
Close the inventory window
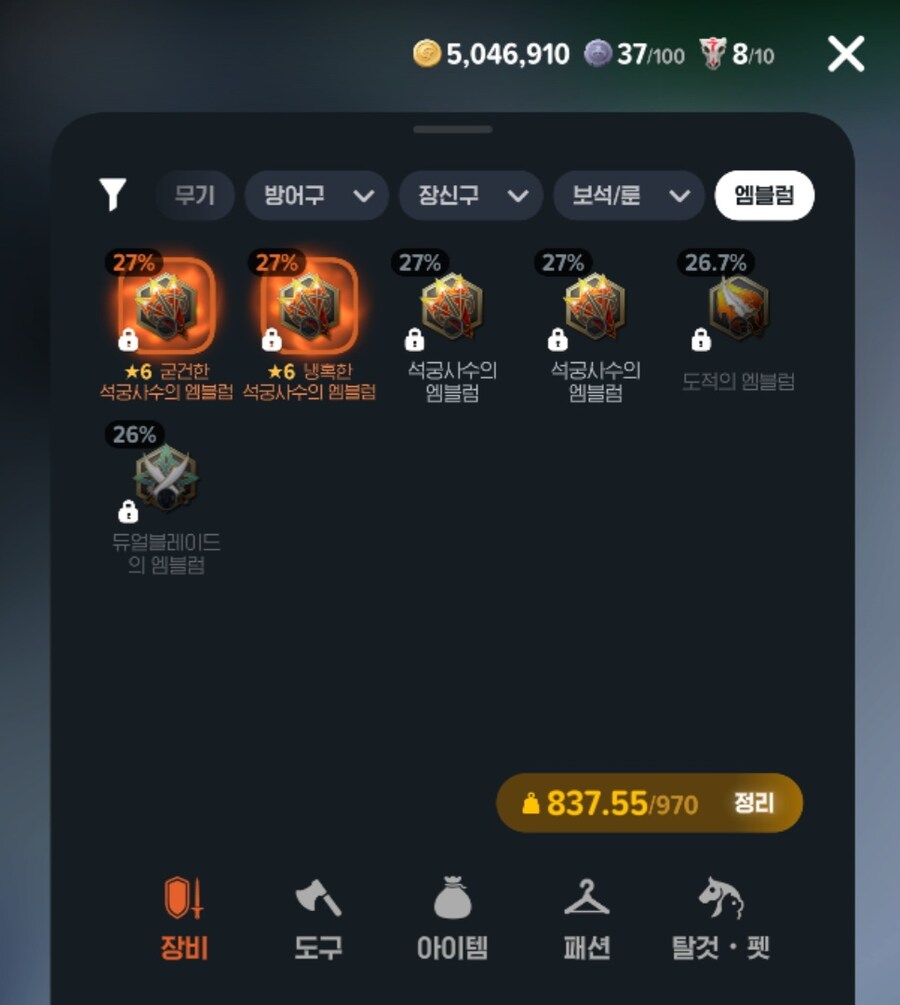point(845,54)
